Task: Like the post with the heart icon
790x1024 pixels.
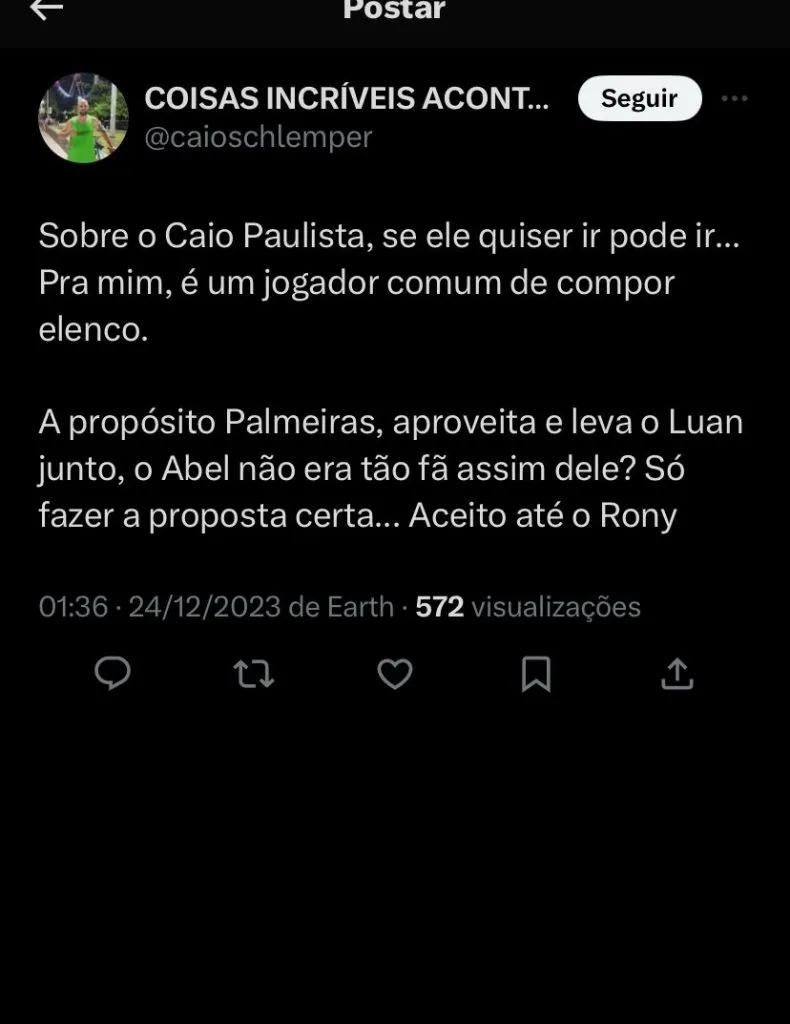Action: pos(395,674)
